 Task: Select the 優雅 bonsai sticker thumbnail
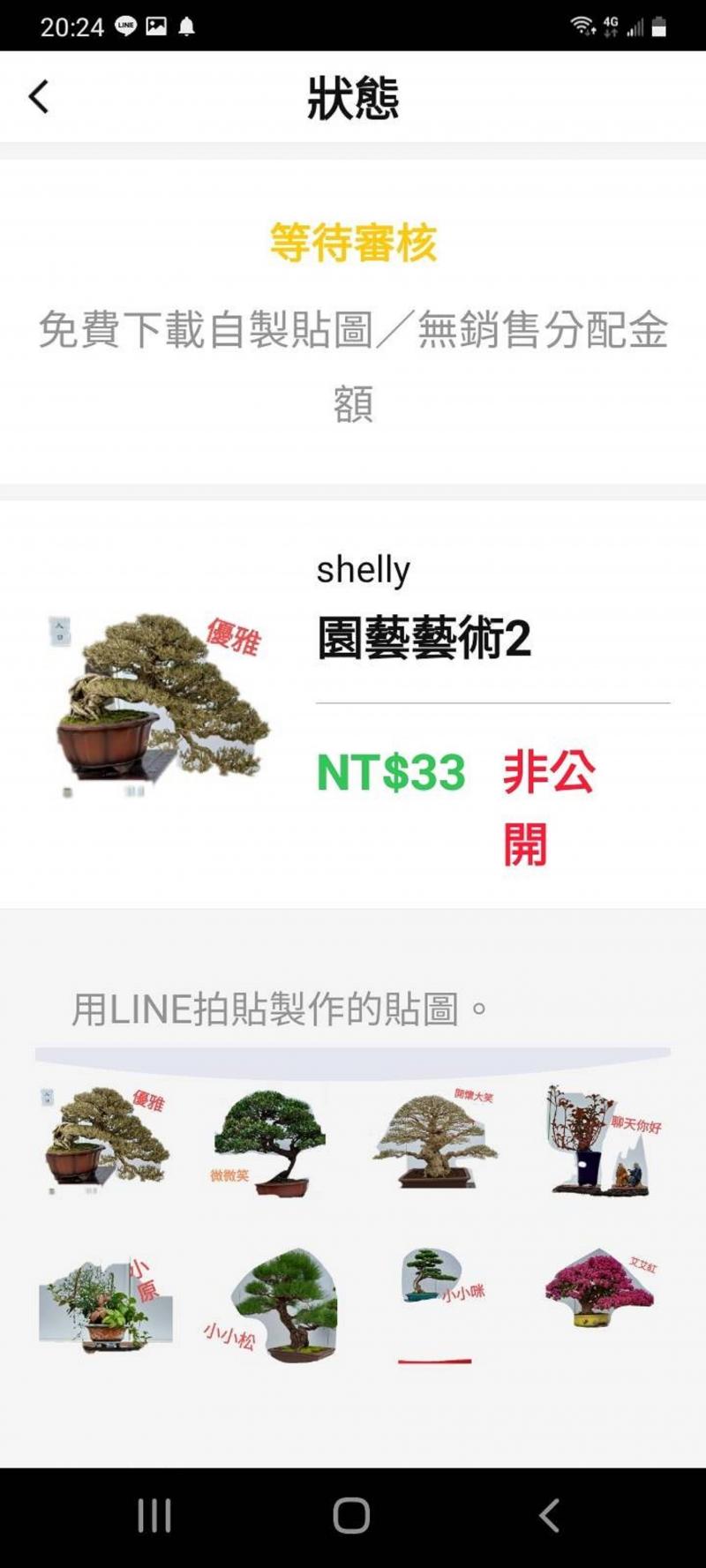(x=106, y=1138)
